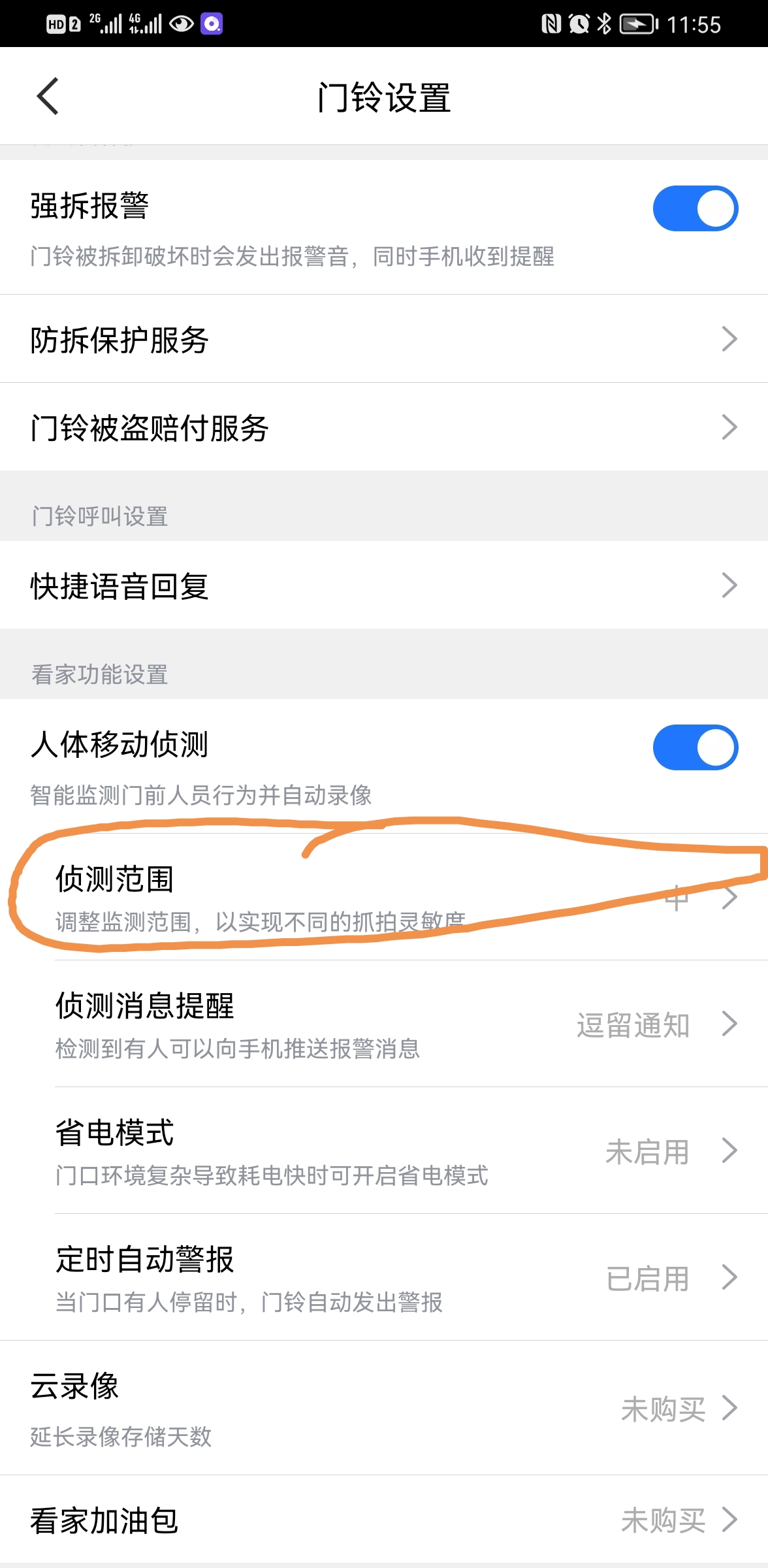Toggle off the 强拆报警 switch
The width and height of the screenshot is (768, 1568).
pos(695,208)
